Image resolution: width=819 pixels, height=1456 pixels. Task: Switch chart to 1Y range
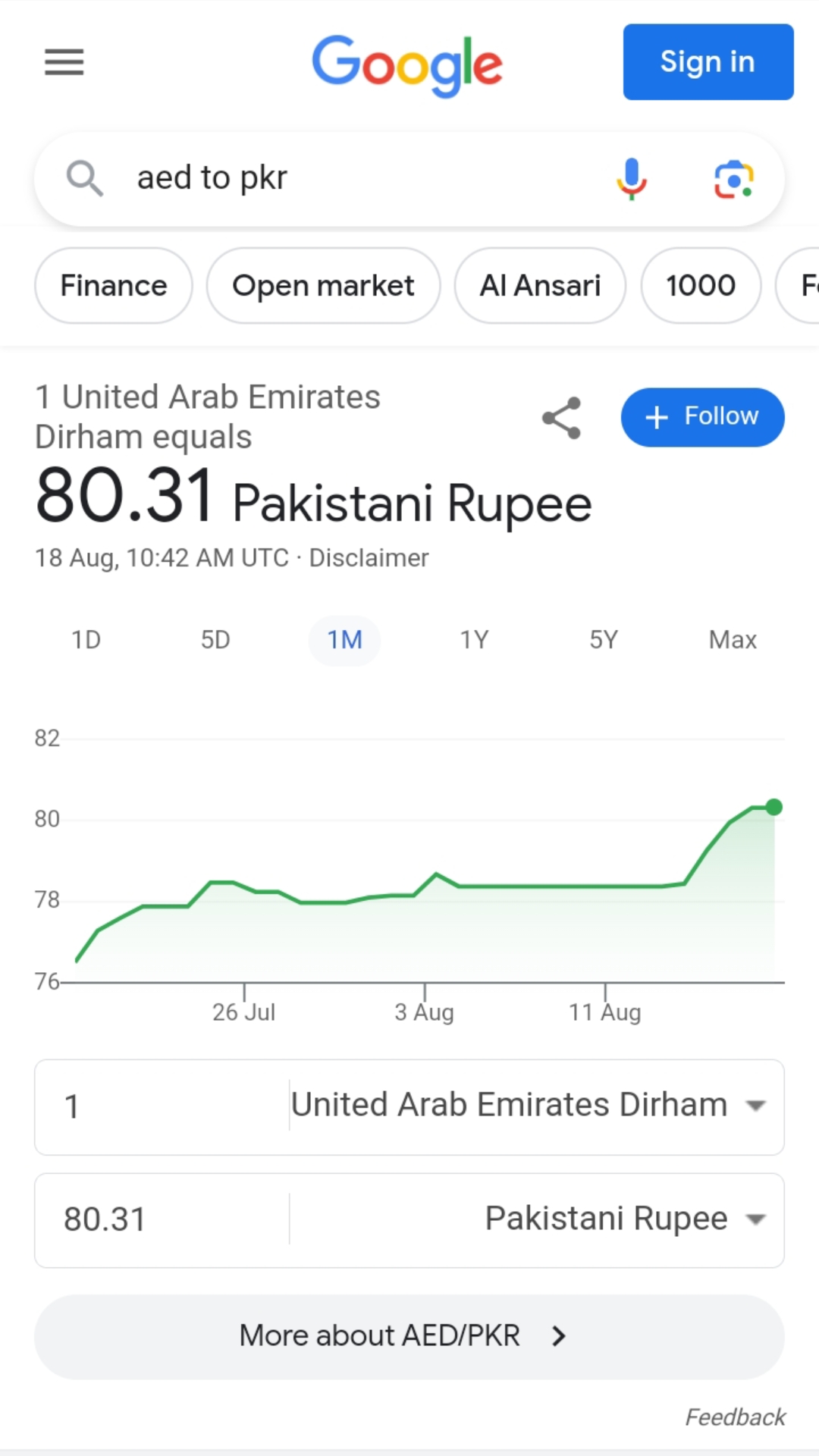(474, 640)
